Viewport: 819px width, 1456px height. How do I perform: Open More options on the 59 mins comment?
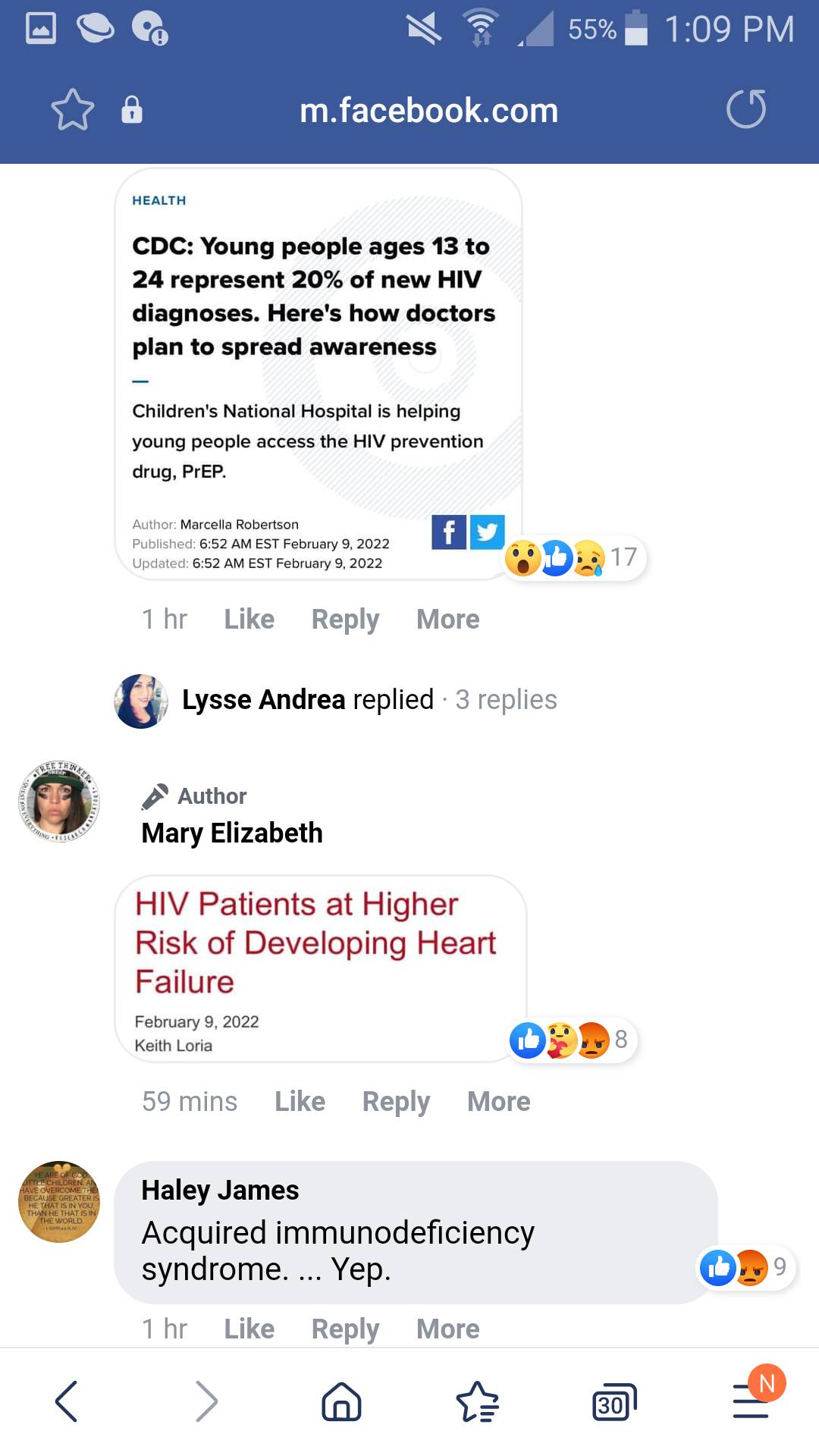tap(498, 1102)
